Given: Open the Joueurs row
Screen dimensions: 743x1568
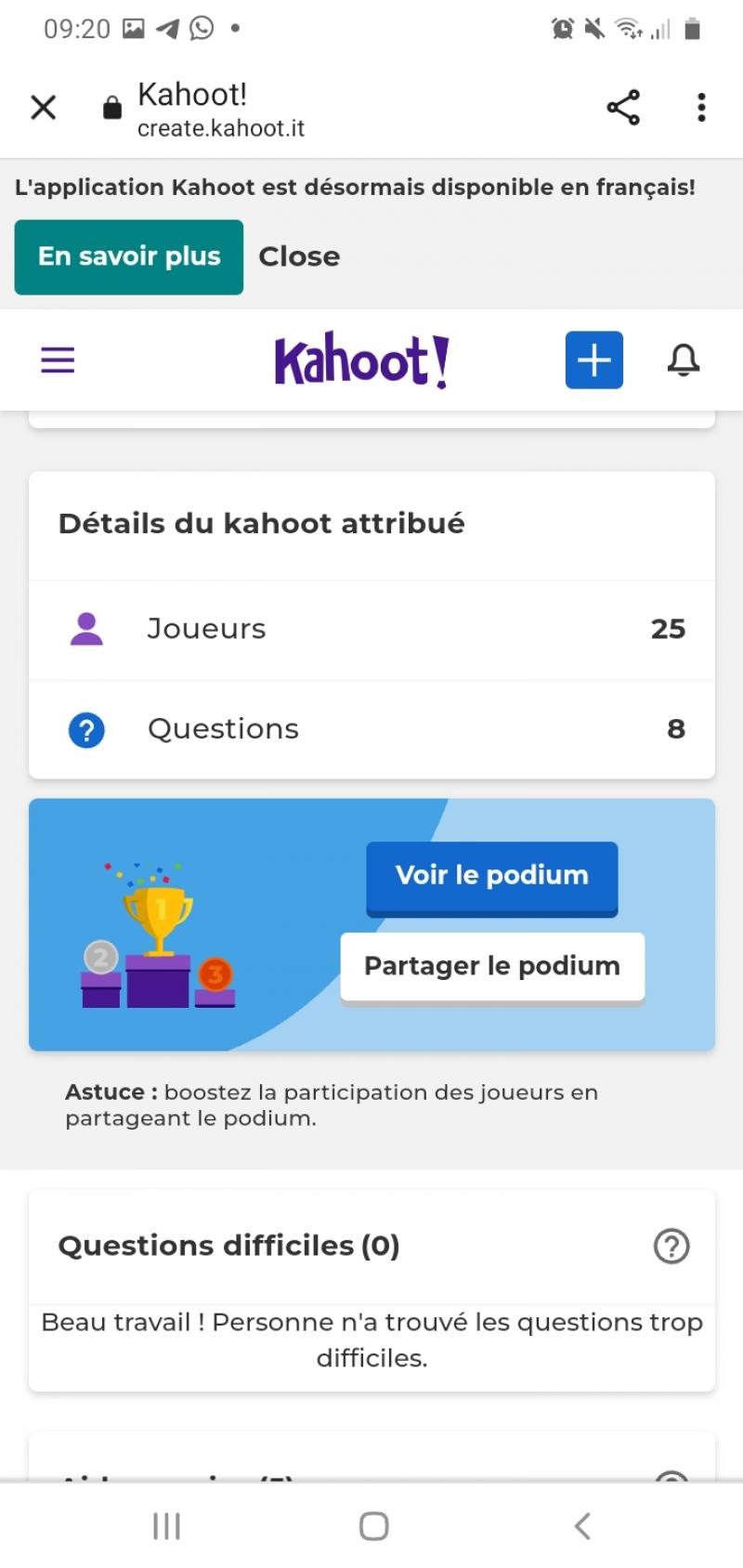Looking at the screenshot, I should point(372,630).
